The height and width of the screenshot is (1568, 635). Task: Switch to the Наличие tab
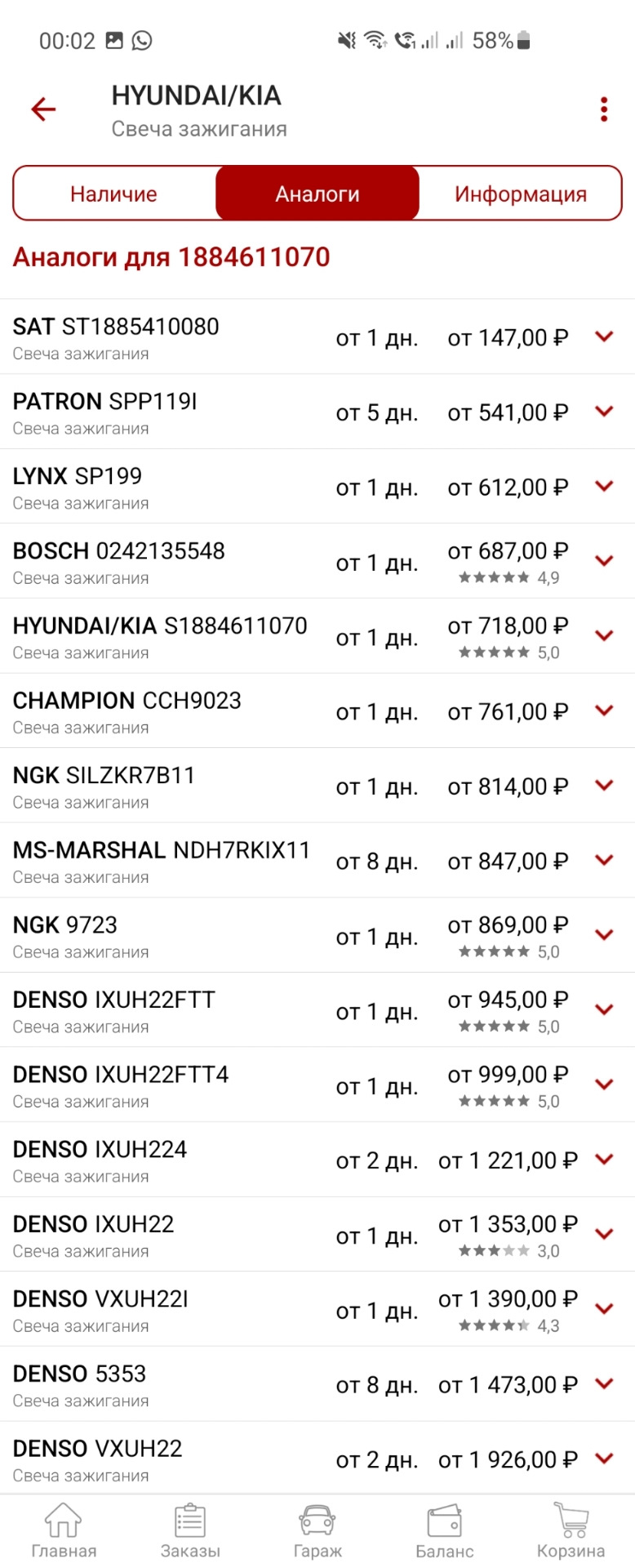pos(113,194)
